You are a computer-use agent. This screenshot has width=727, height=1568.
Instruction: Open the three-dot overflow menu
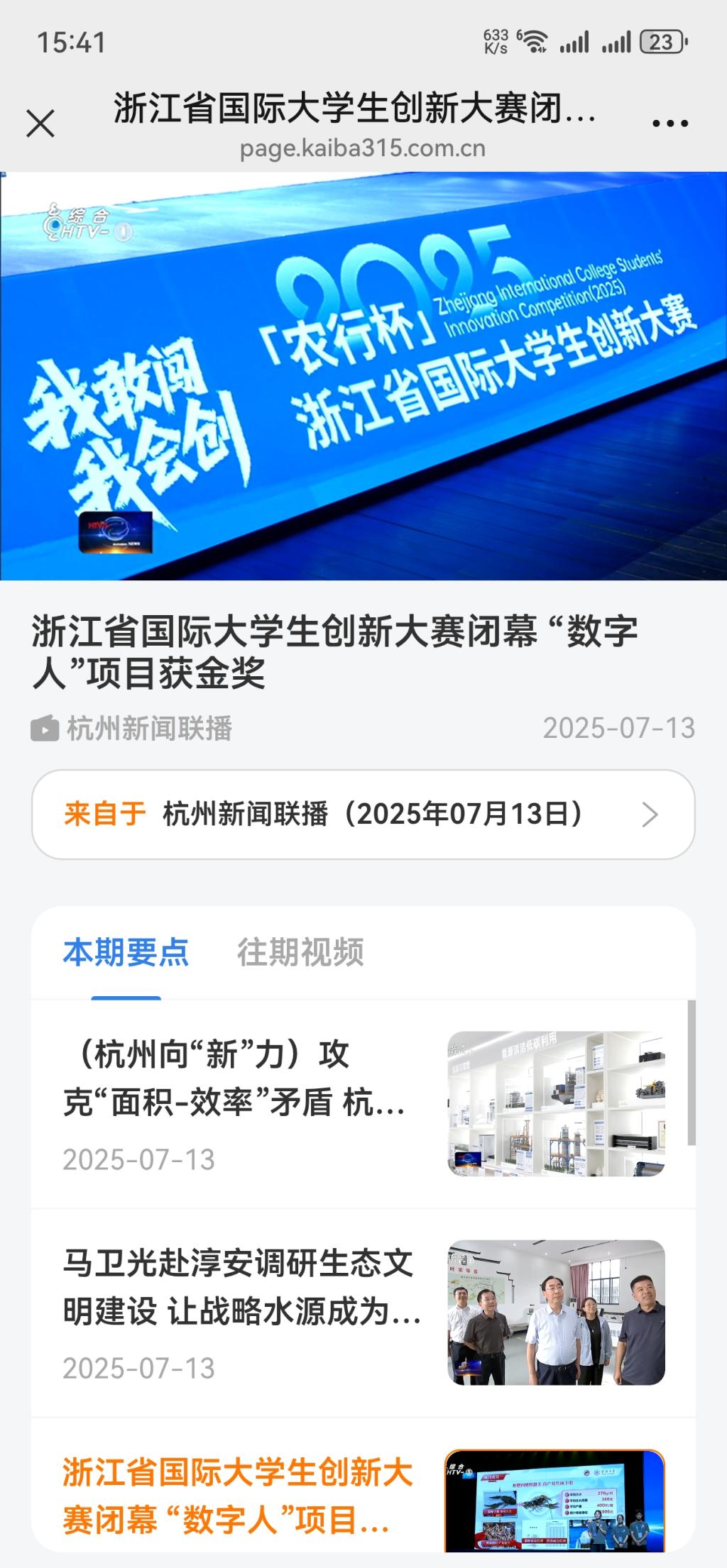[x=669, y=124]
